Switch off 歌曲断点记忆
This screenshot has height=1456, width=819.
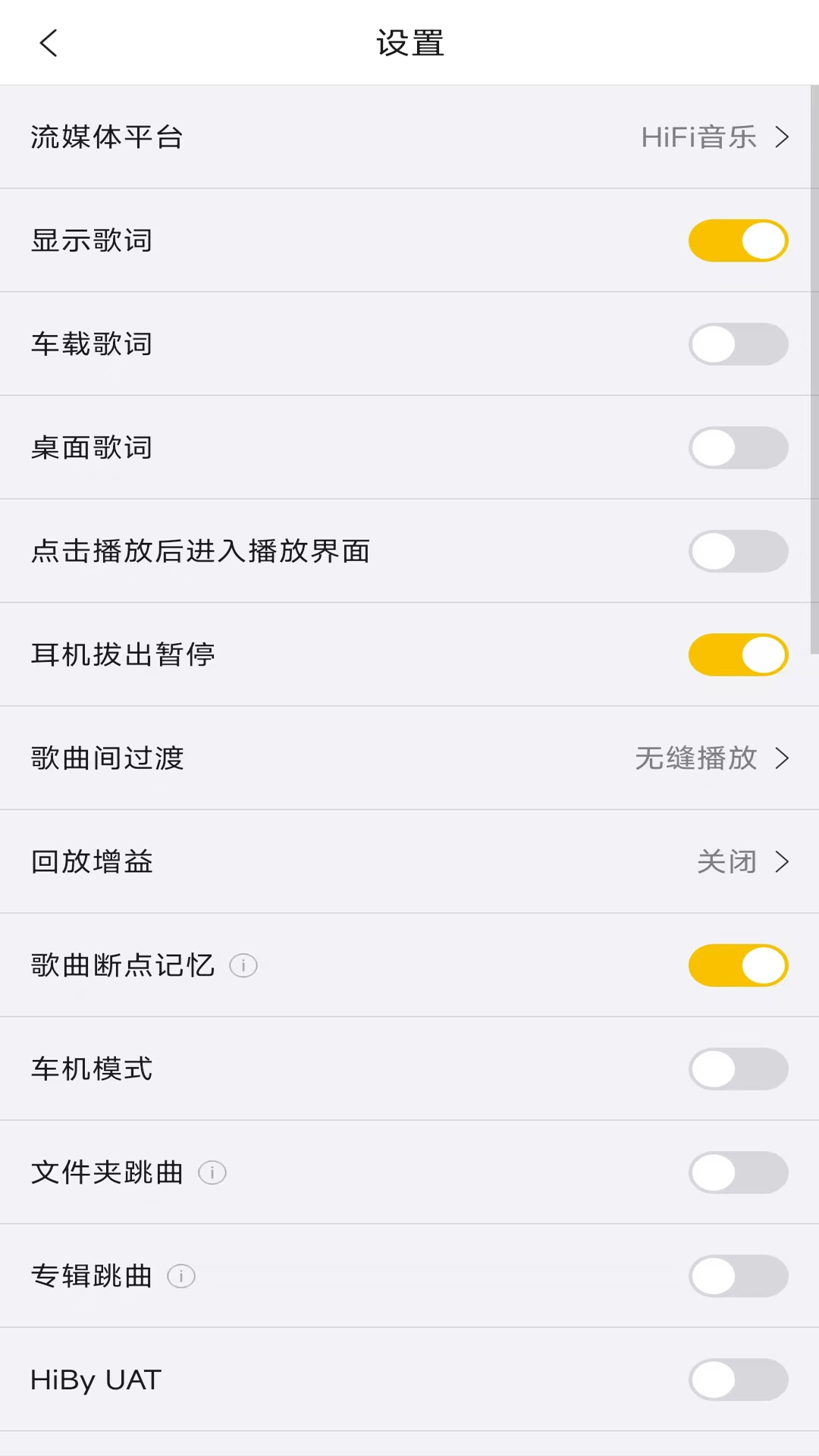click(x=738, y=965)
